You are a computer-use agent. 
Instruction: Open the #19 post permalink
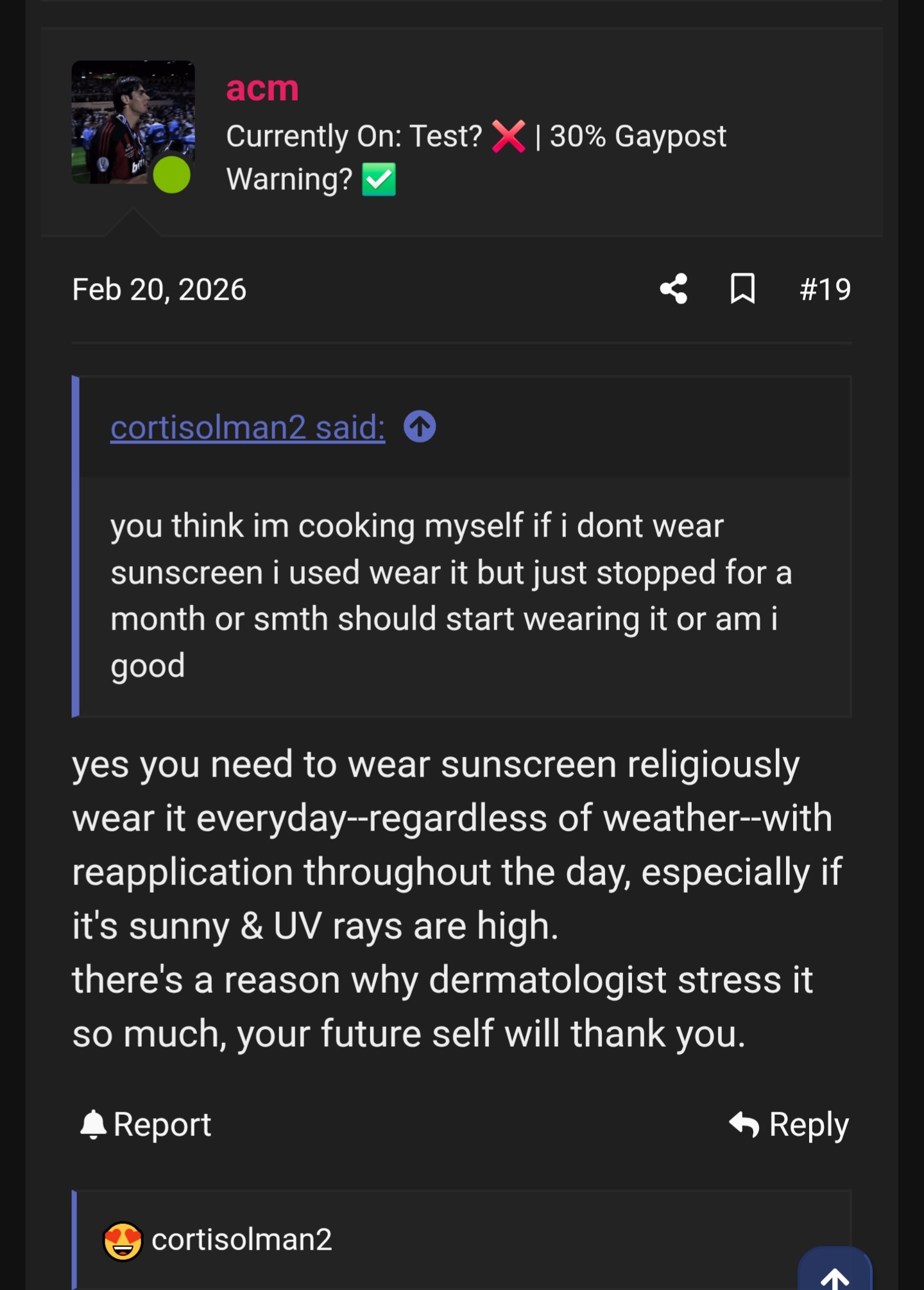[825, 289]
